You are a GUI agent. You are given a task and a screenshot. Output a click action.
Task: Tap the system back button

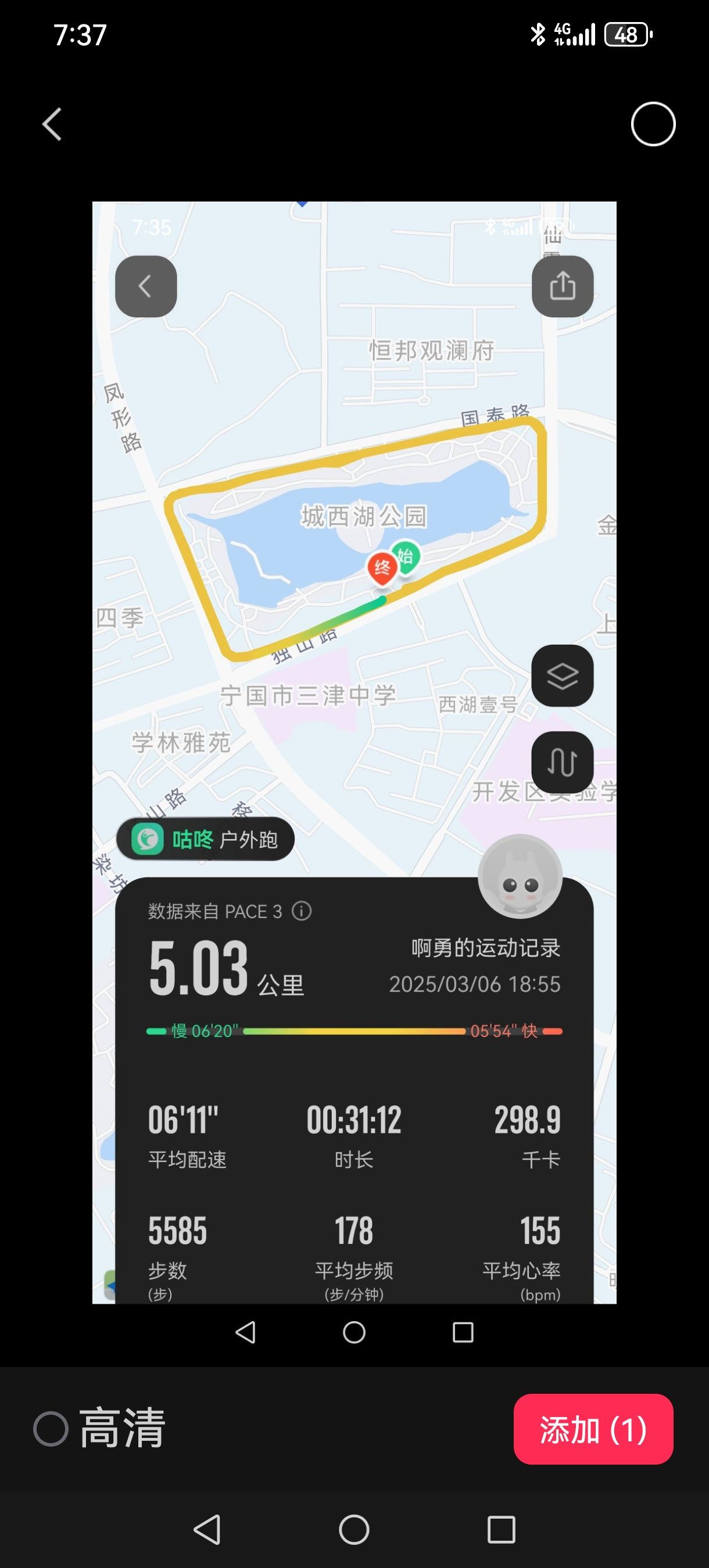click(x=207, y=1530)
